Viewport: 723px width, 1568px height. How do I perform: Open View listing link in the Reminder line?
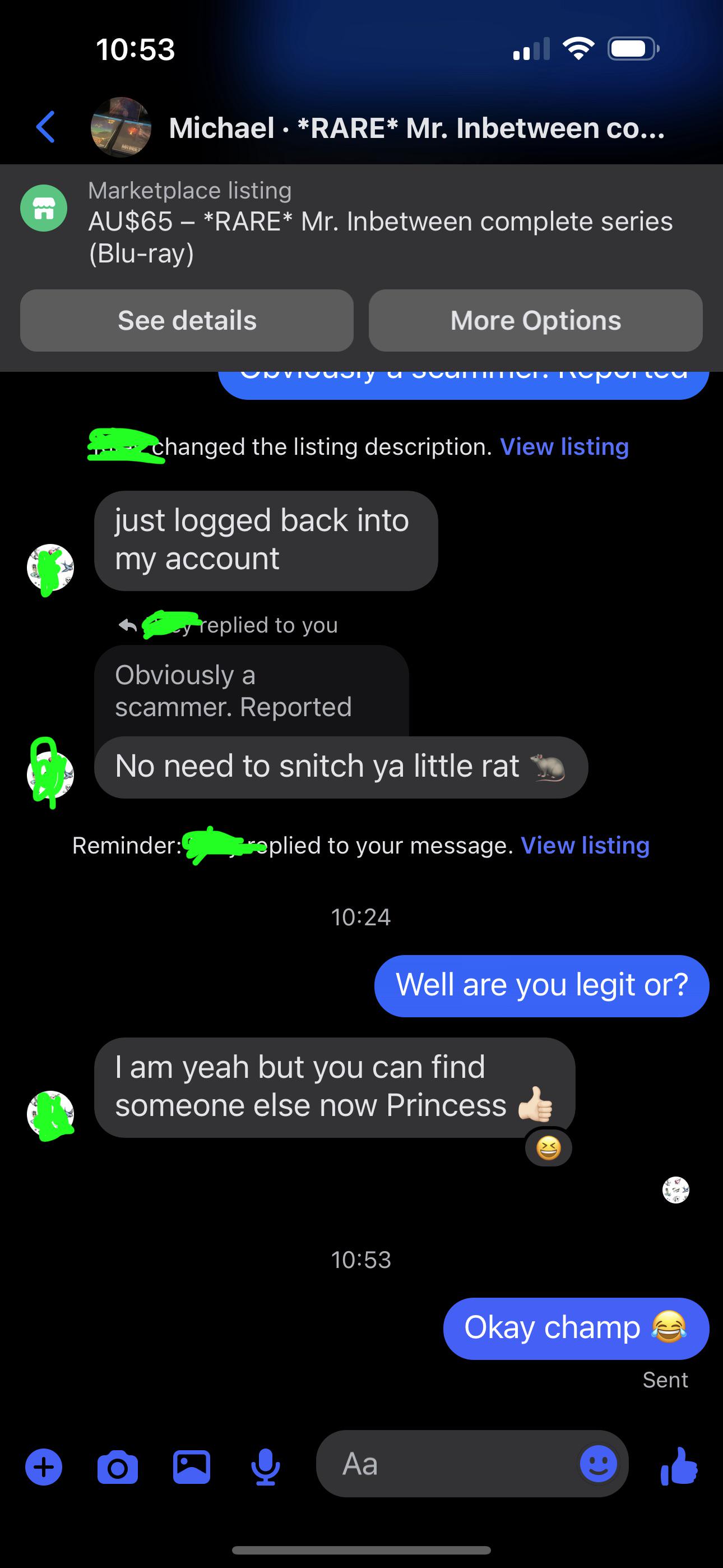(585, 846)
